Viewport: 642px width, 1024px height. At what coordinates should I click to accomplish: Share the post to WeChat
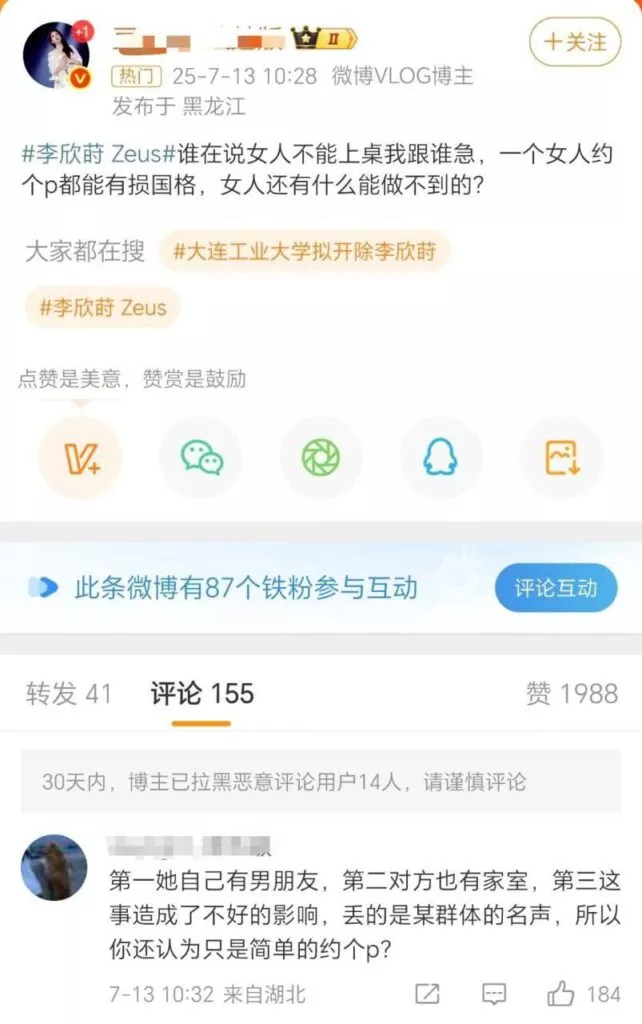pos(201,457)
